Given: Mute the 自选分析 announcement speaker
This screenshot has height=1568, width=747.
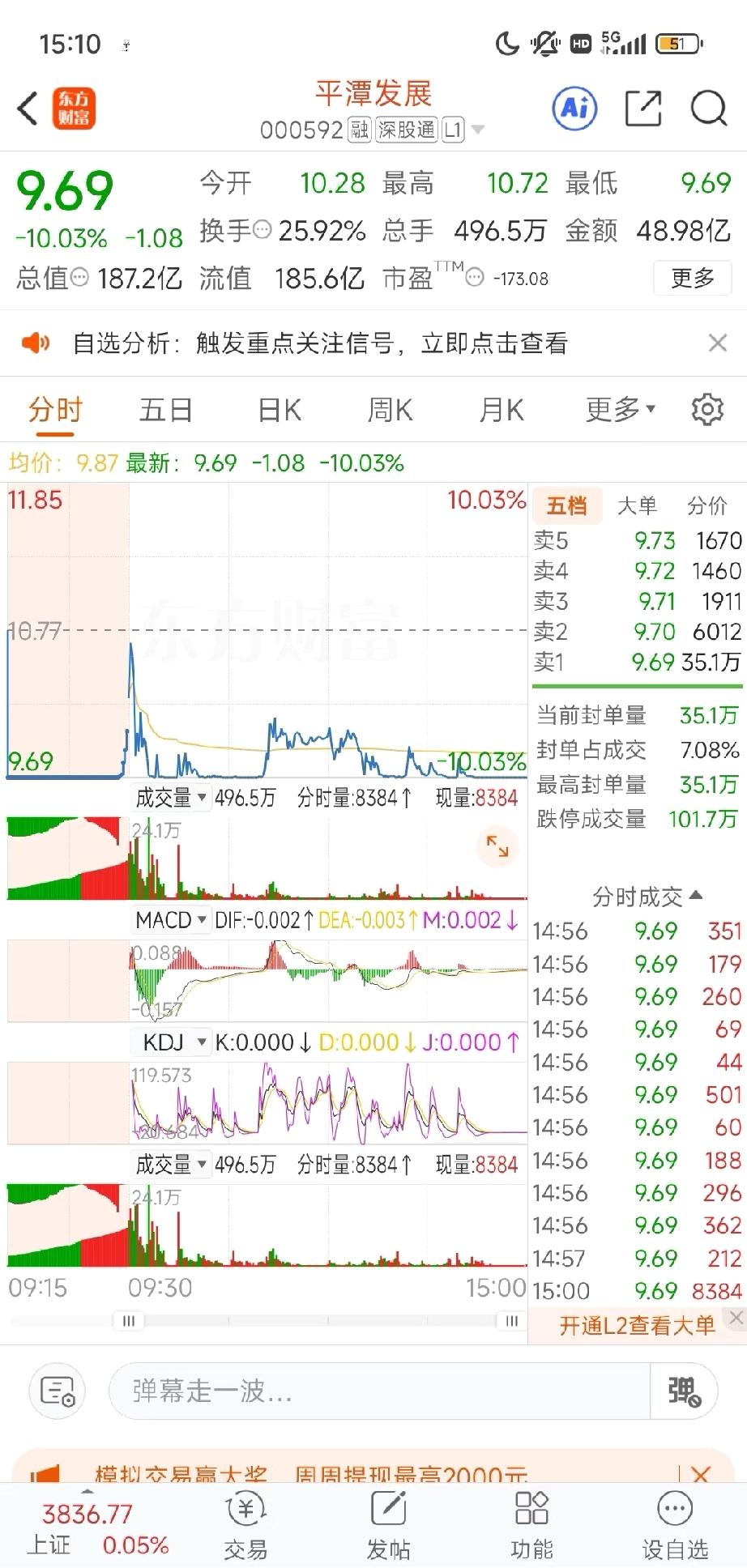Looking at the screenshot, I should point(33,343).
